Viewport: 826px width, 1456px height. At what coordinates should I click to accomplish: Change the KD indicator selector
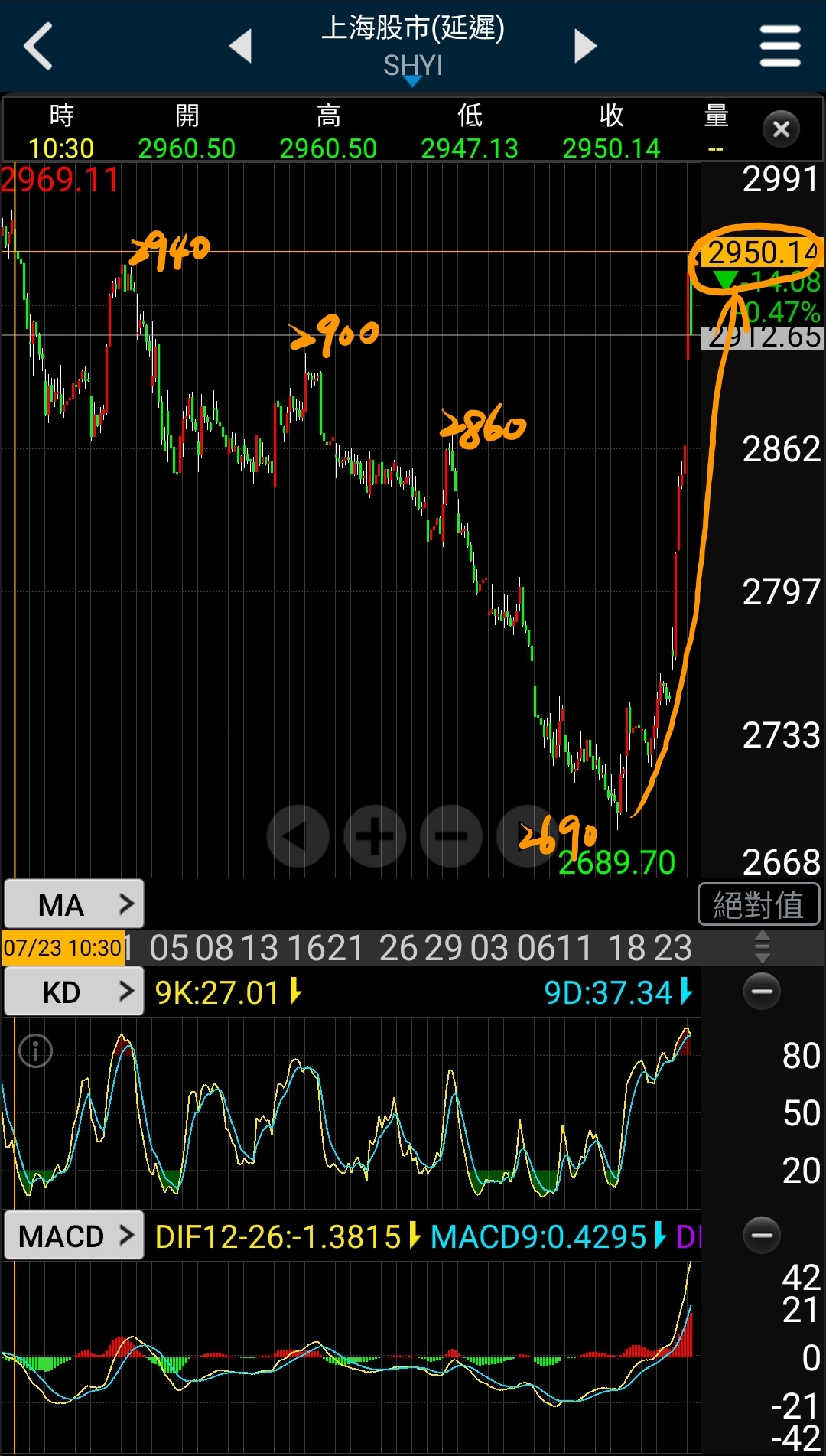pyautogui.click(x=74, y=992)
